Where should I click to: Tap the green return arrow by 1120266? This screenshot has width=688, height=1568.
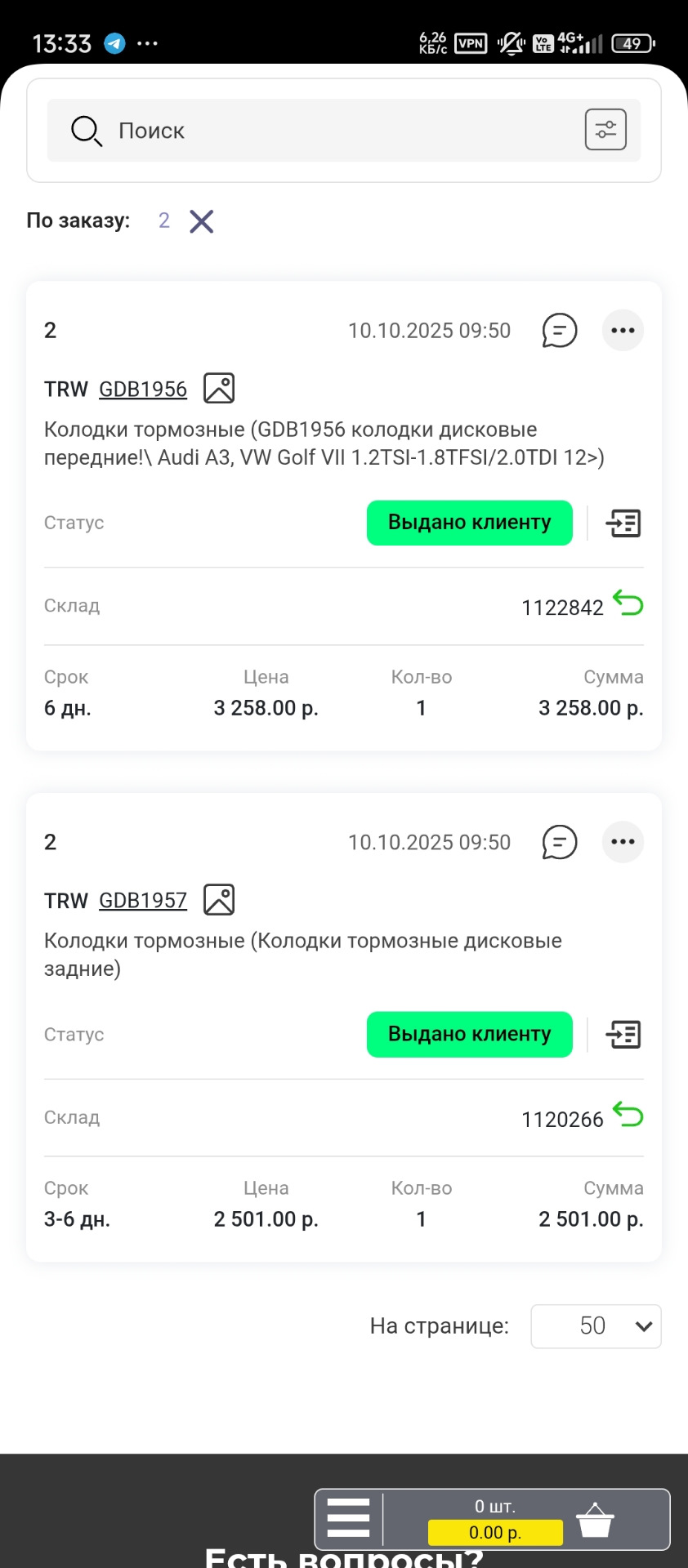click(628, 1115)
